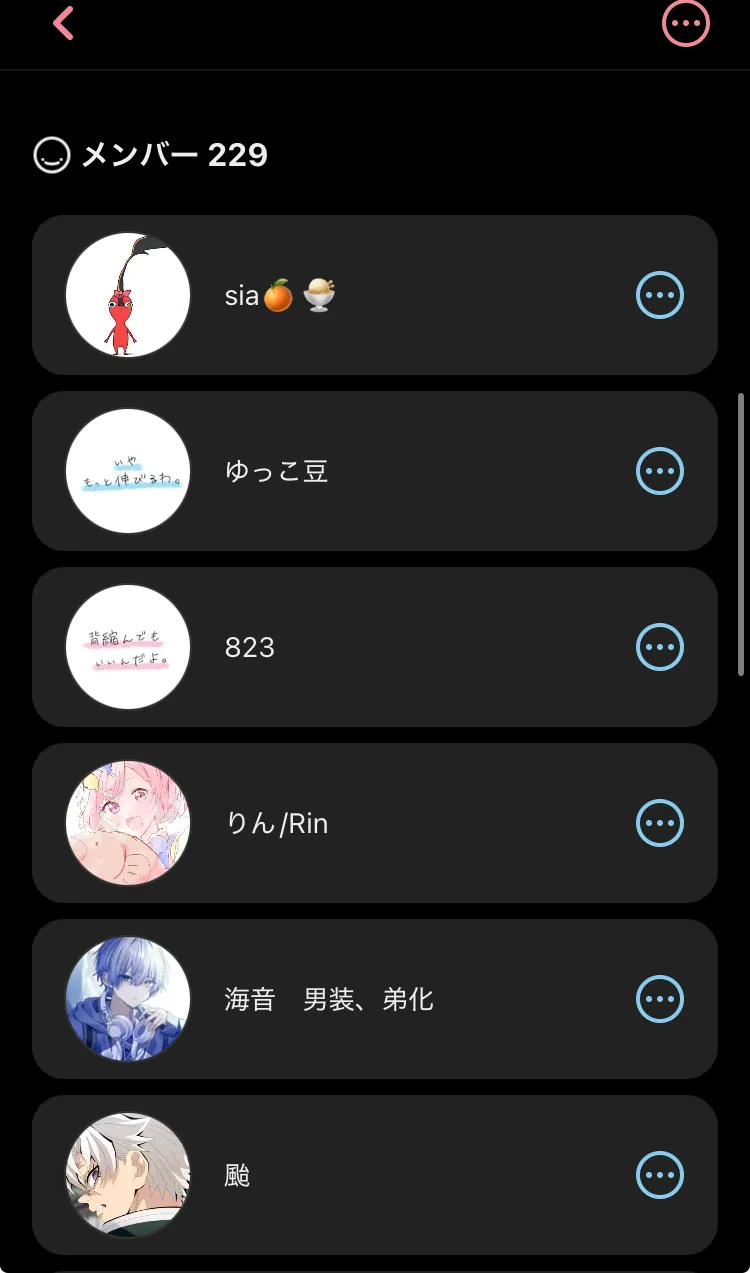Open options for 海音 男装、弟化
The image size is (750, 1273).
(660, 999)
